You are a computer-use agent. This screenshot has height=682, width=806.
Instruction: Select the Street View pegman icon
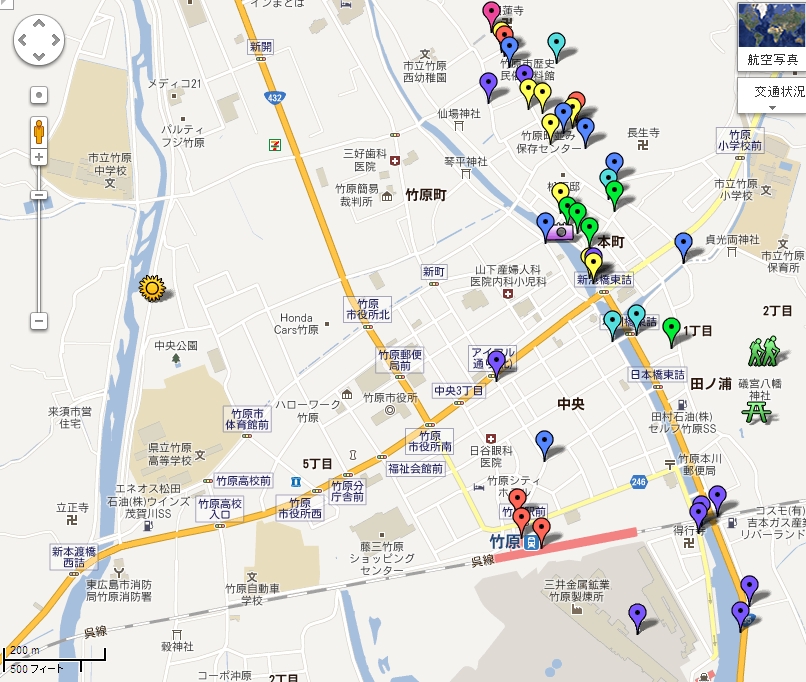(x=38, y=131)
